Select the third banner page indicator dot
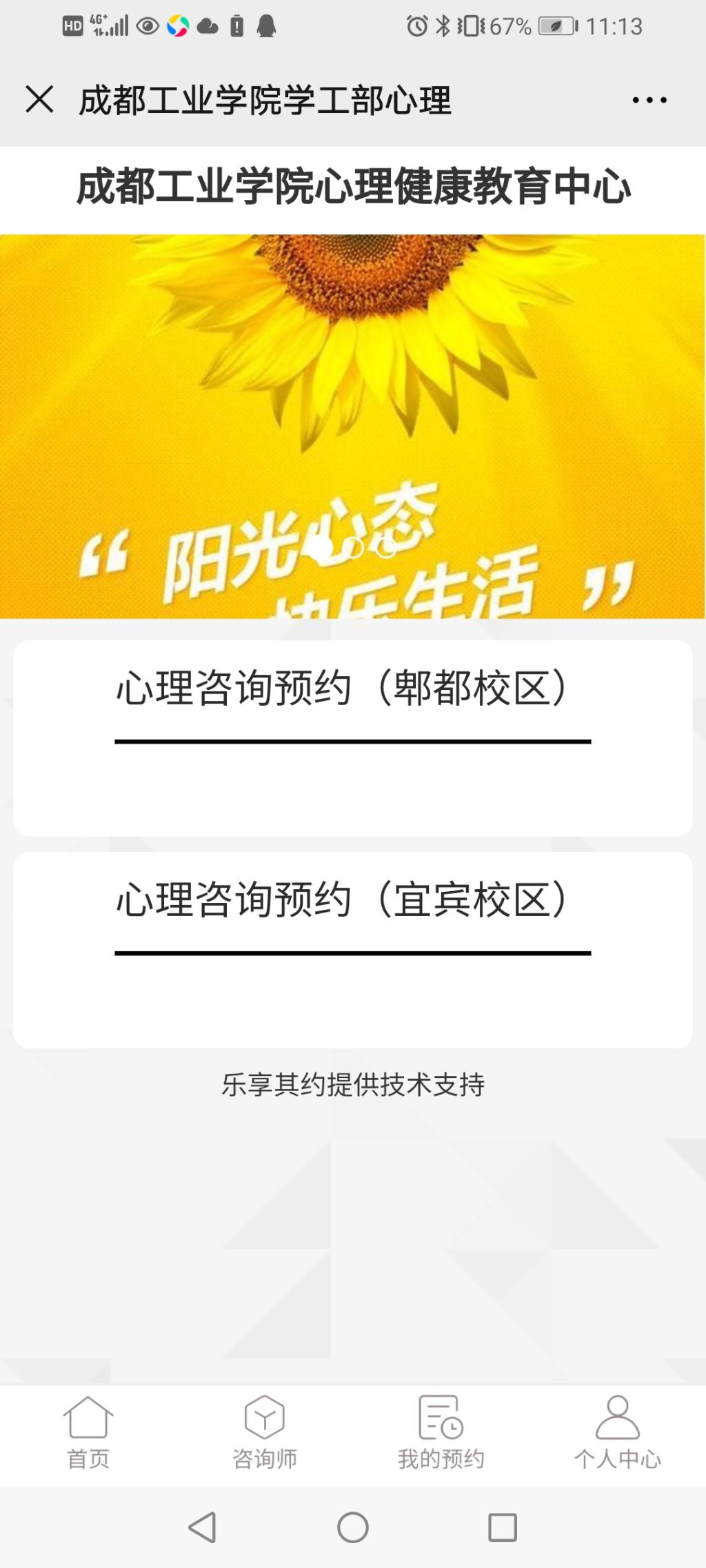This screenshot has height=1568, width=706. tap(386, 548)
